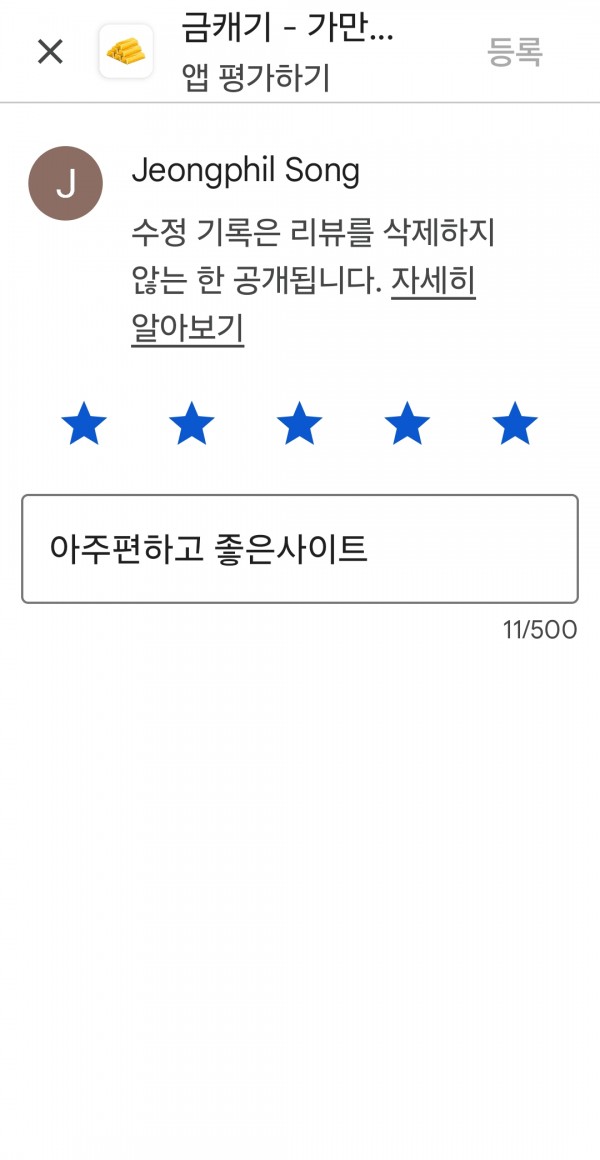Set rating to three stars
Viewport: 600px width, 1160px height.
[300, 423]
